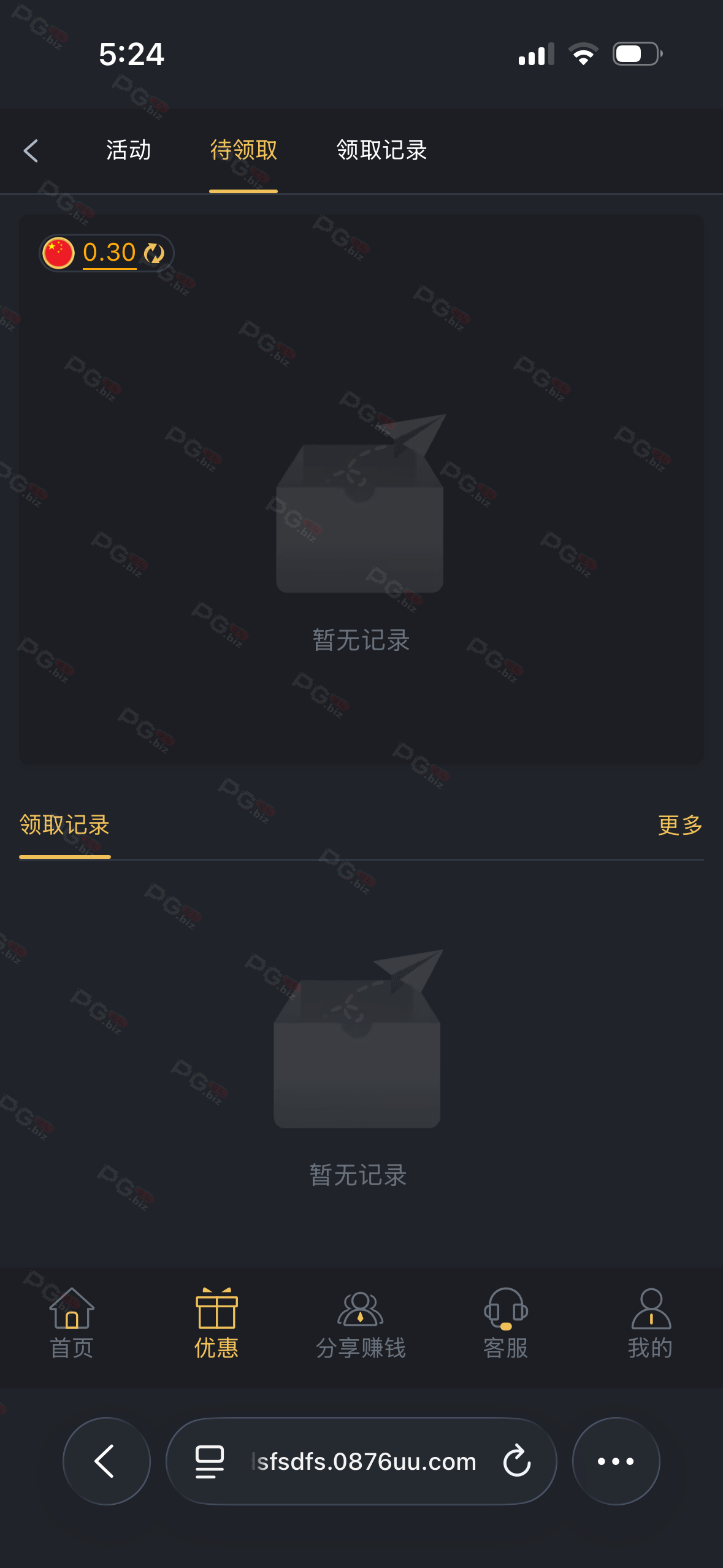
Task: Refresh the 0.30 balance
Action: pos(154,253)
